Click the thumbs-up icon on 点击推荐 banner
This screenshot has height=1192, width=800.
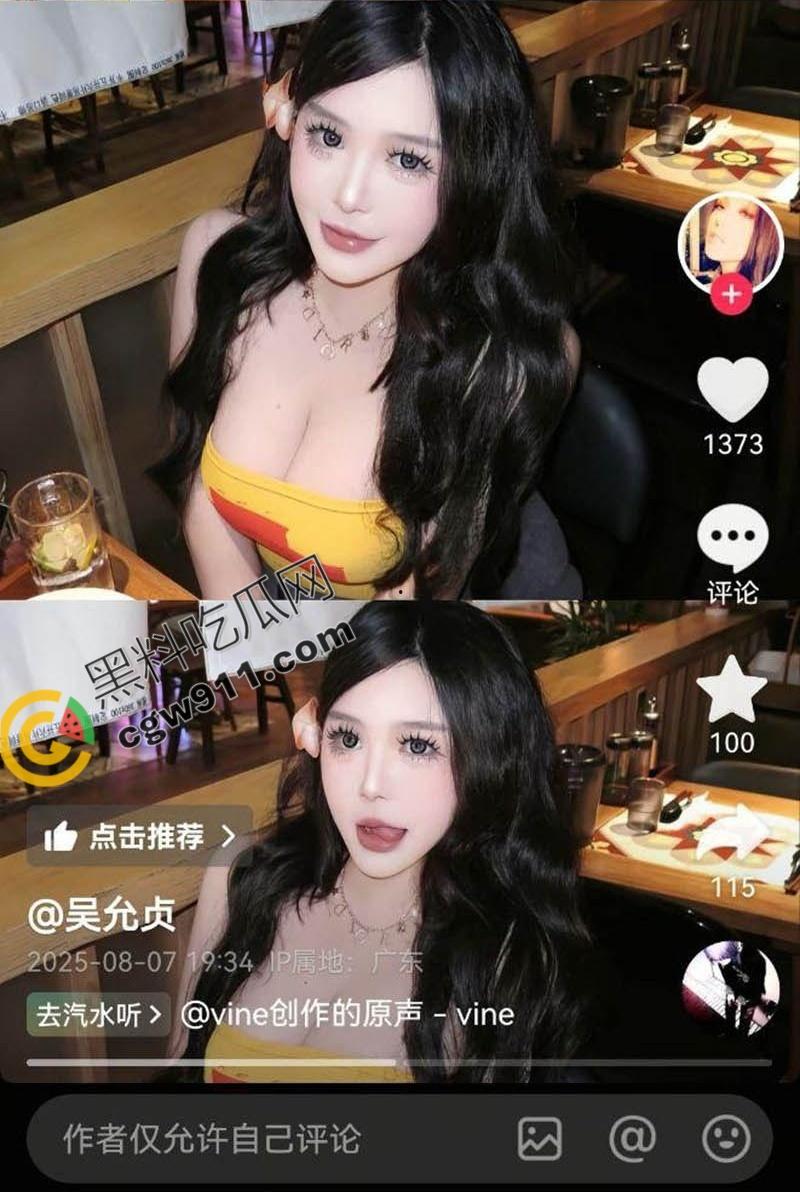(62, 838)
